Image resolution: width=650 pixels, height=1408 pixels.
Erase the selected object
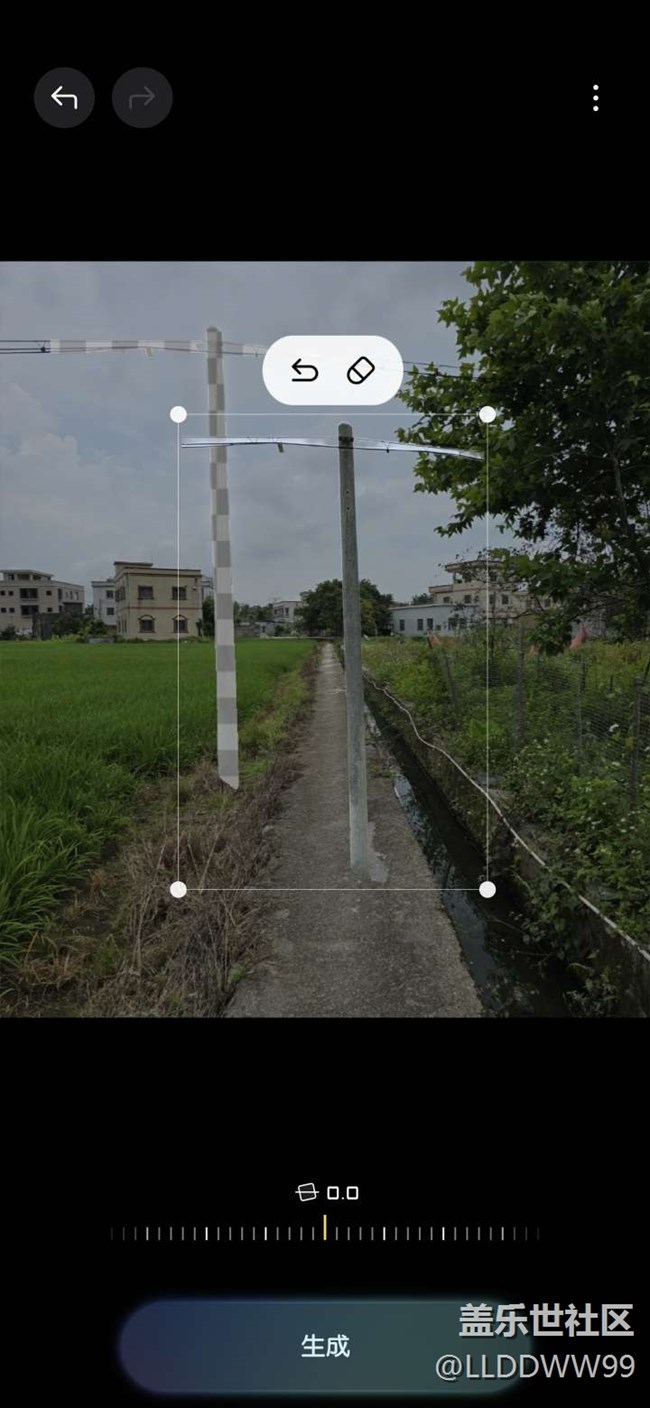click(x=360, y=372)
